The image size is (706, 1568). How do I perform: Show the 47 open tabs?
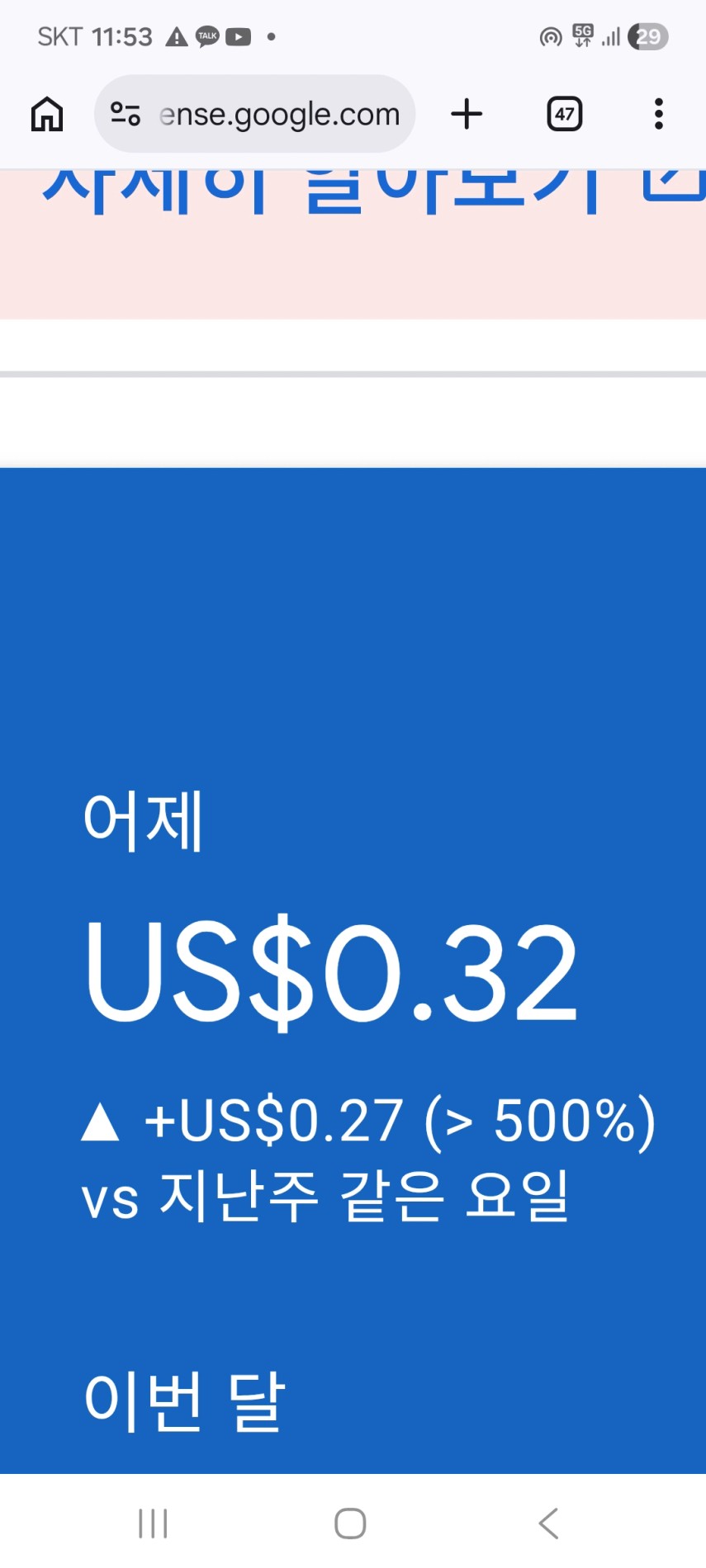click(x=565, y=114)
